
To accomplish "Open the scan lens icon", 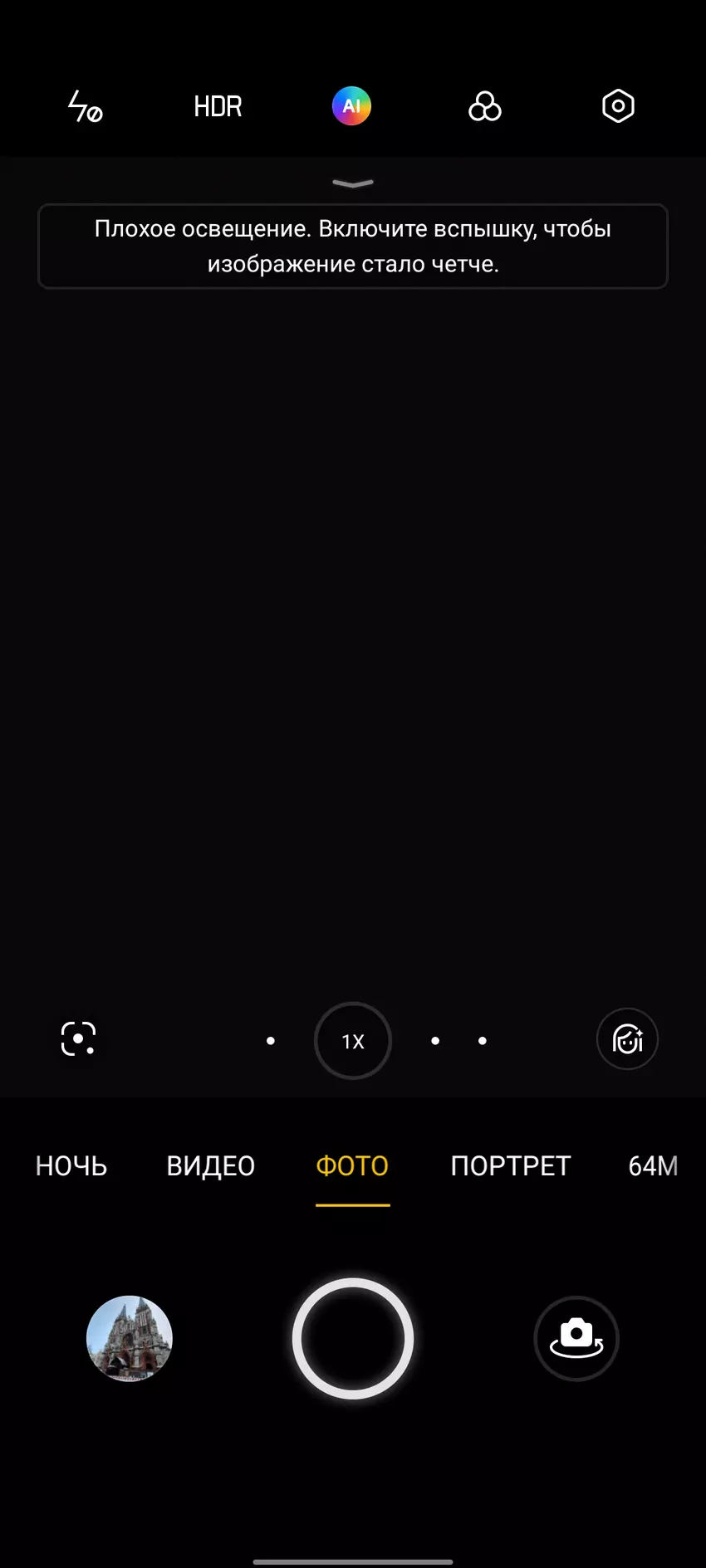I will [79, 1038].
